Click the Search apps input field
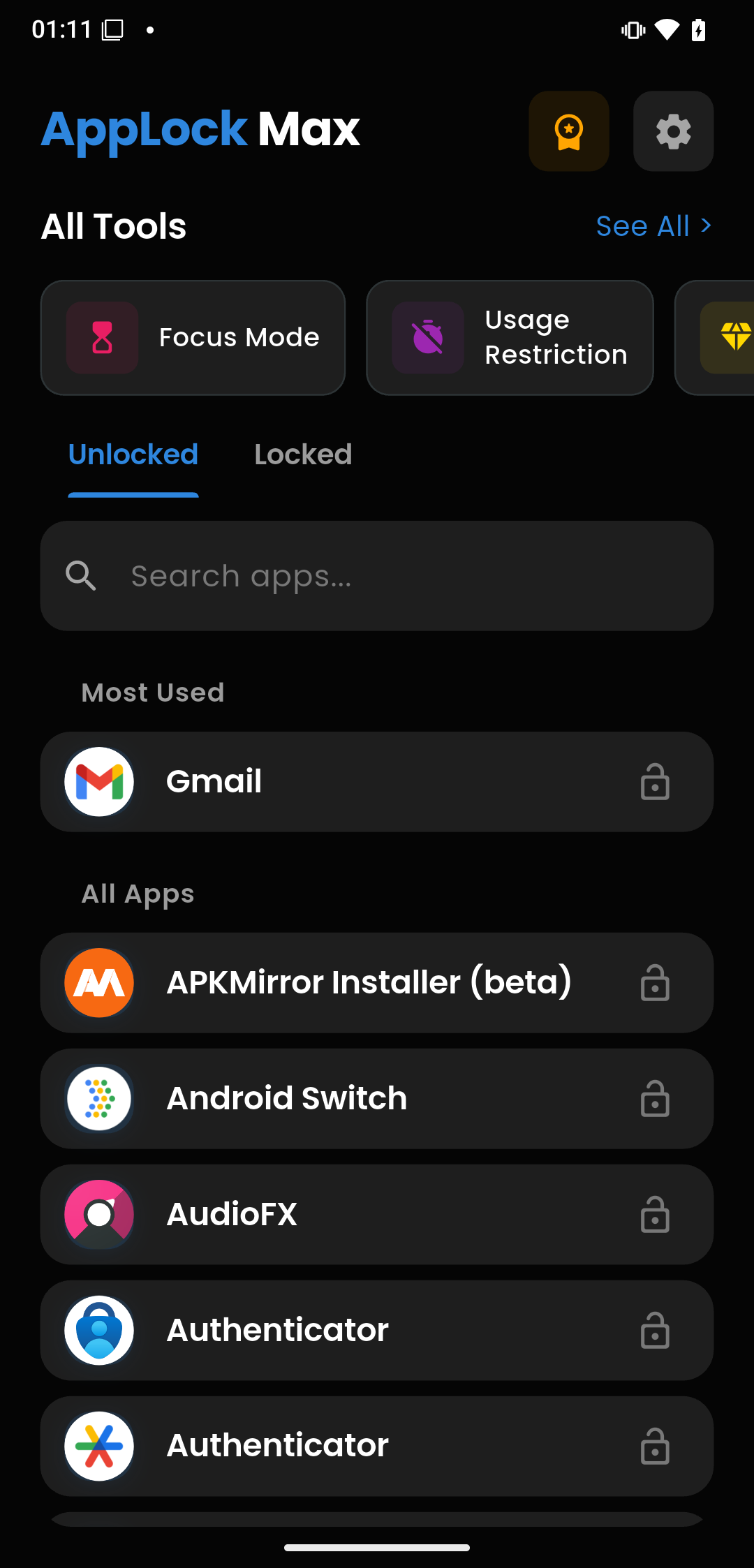This screenshot has height=1568, width=754. [377, 575]
